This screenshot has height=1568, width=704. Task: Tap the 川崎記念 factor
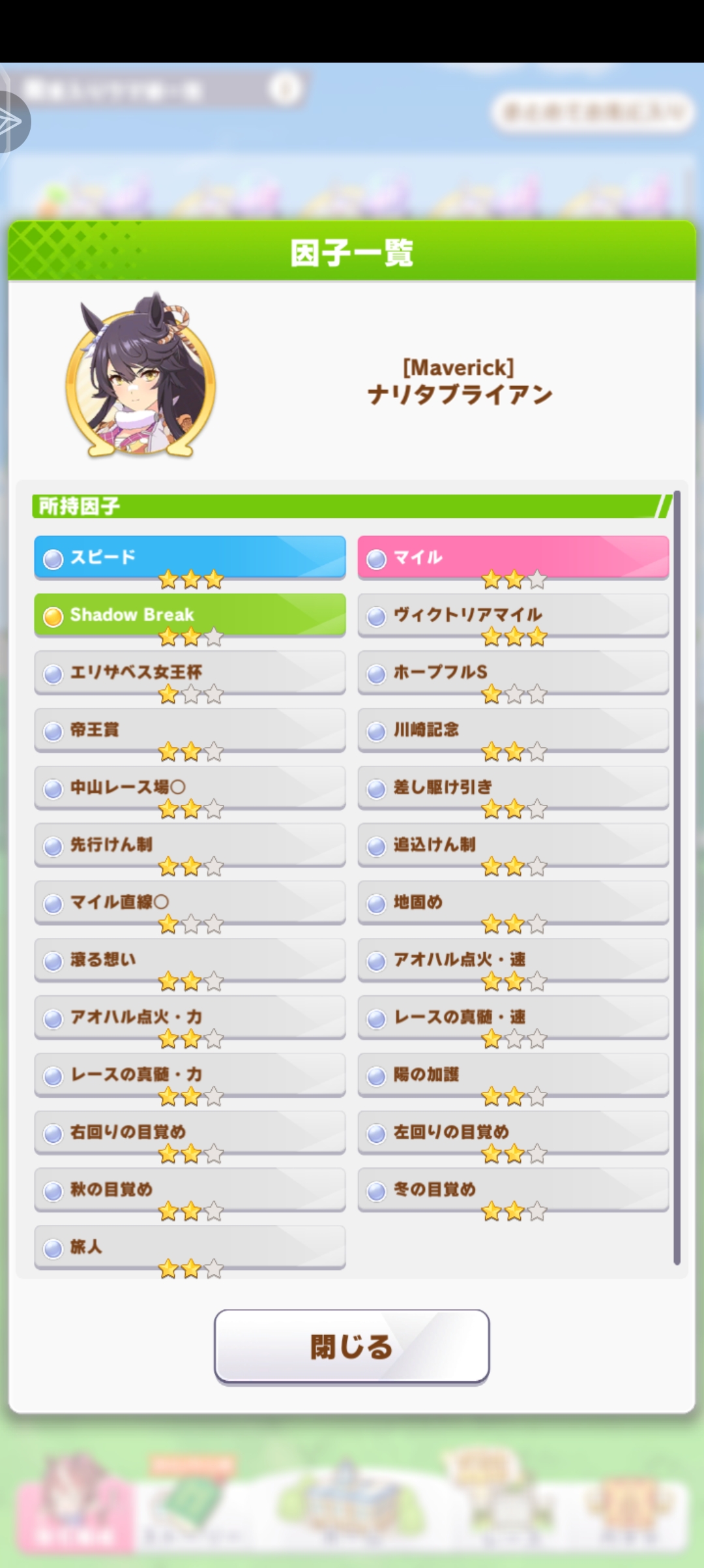point(513,729)
